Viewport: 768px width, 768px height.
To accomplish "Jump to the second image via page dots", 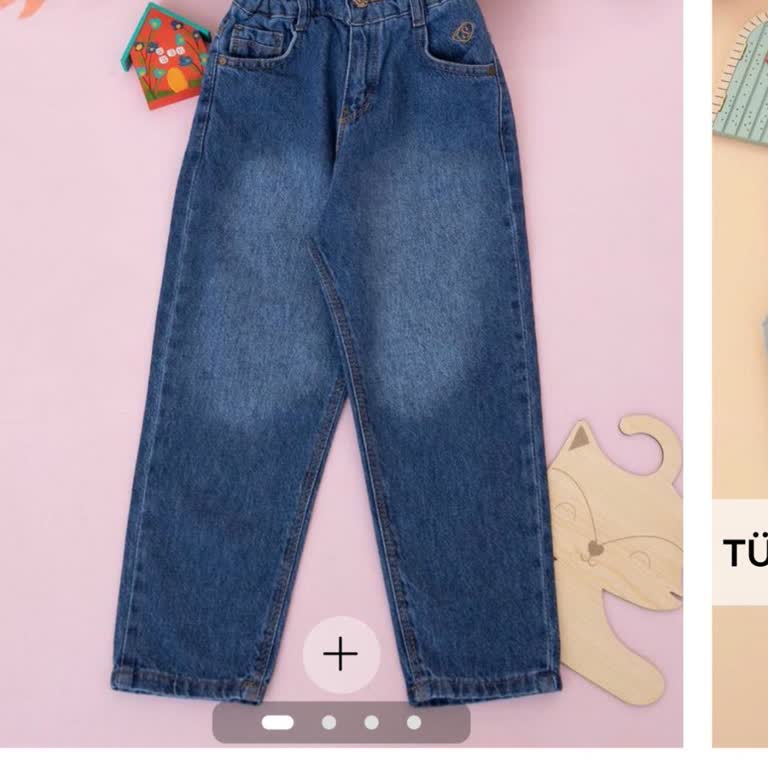I will (x=329, y=722).
